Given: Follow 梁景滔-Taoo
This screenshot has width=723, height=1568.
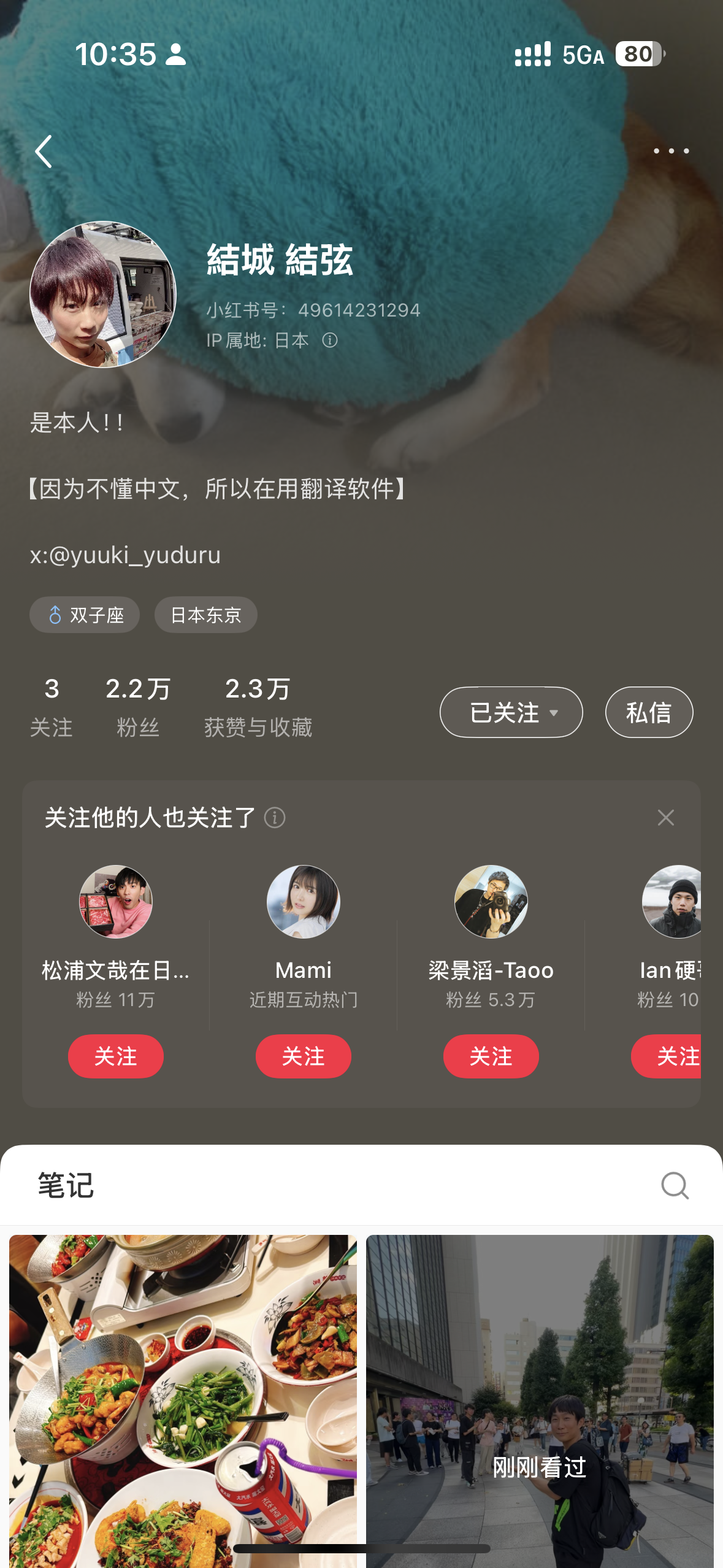Looking at the screenshot, I should [x=491, y=1056].
